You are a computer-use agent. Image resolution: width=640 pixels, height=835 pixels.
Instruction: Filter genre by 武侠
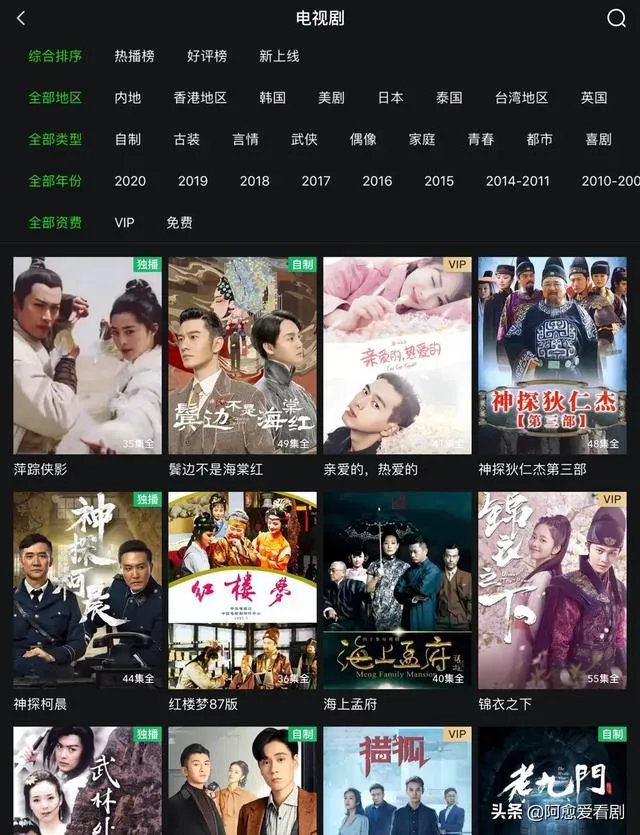click(x=304, y=139)
